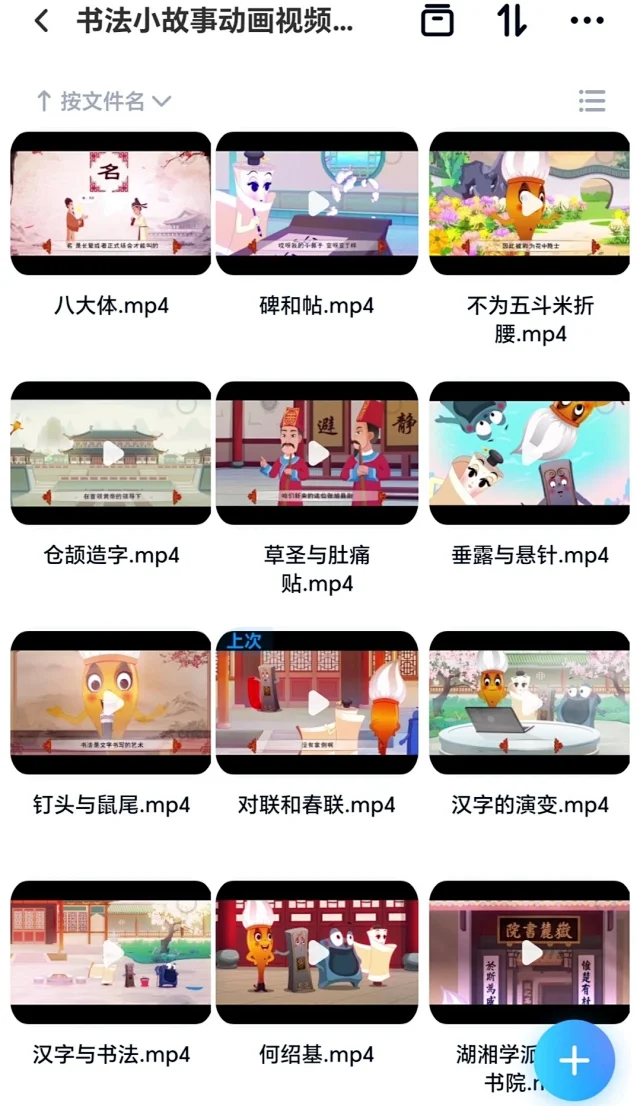Play the 钉头与鼠尾.mp4 video

point(111,703)
